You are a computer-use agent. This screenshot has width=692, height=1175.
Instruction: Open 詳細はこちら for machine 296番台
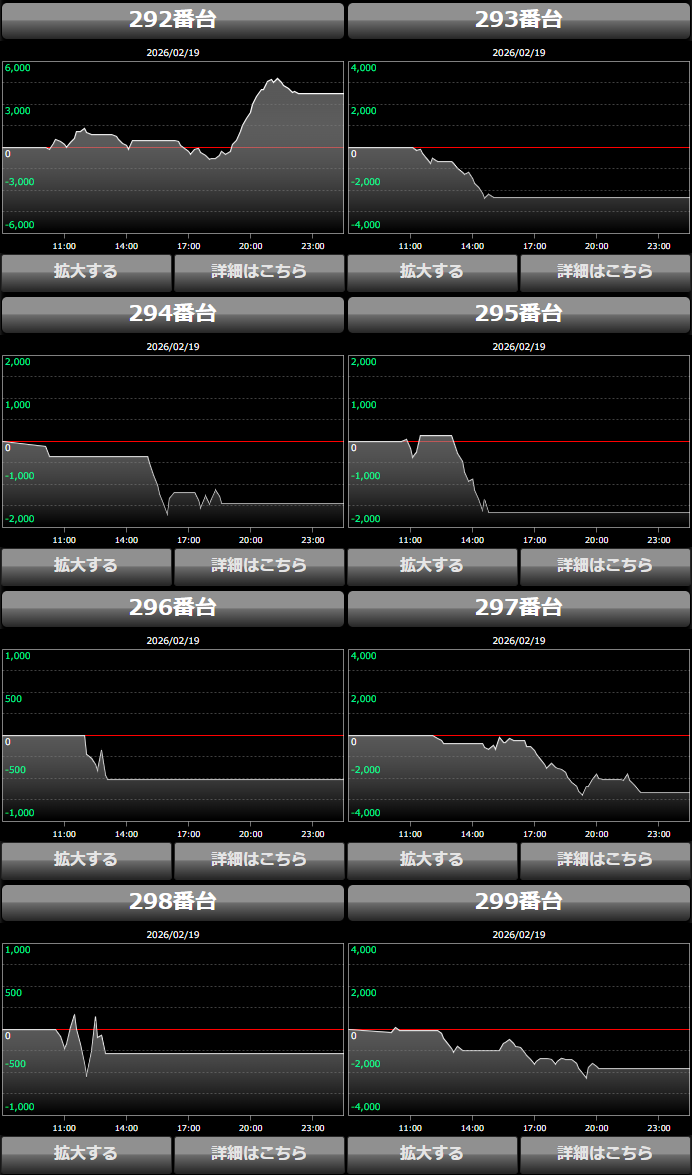pos(259,859)
